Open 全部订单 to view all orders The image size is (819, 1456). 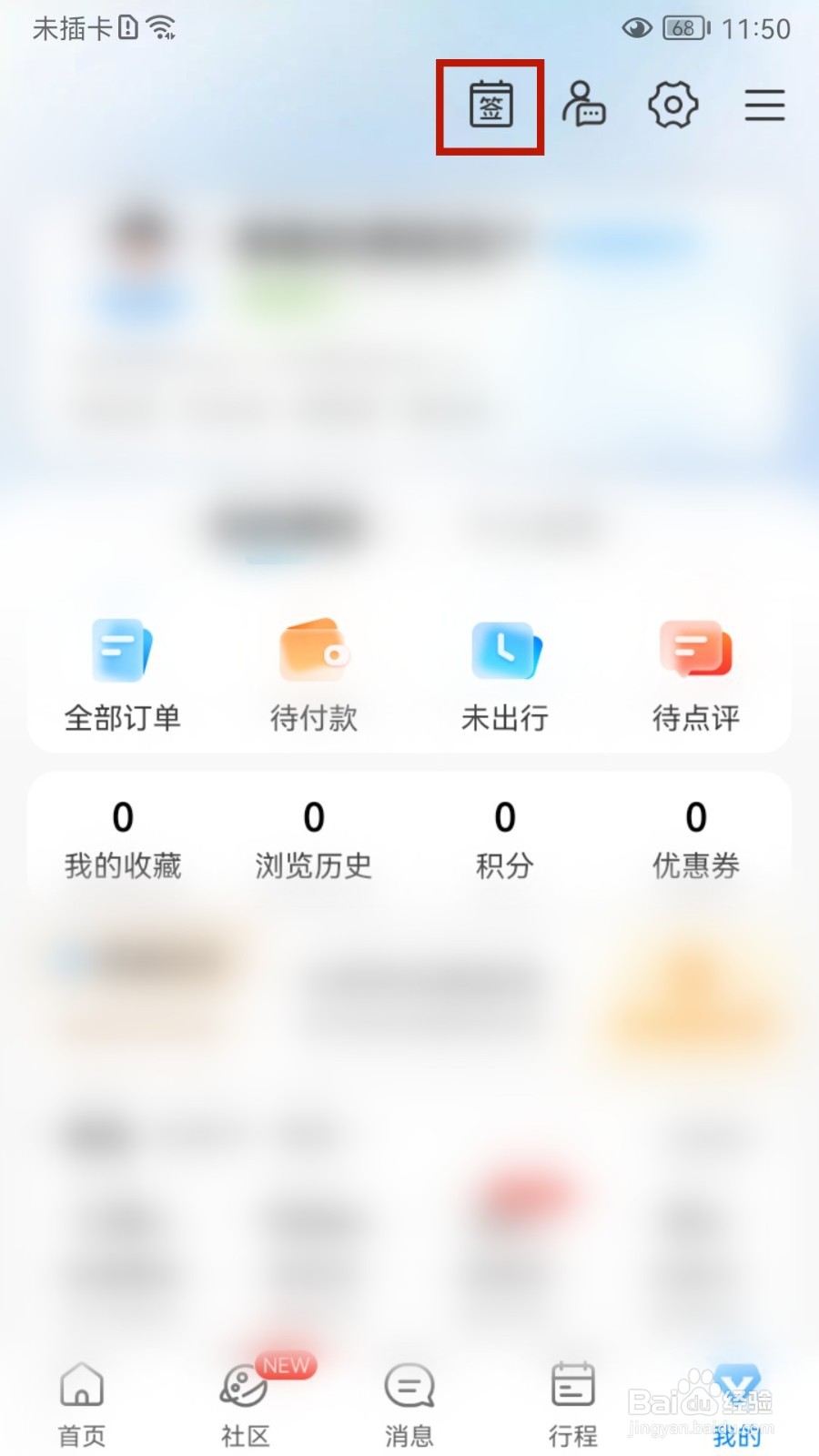click(122, 673)
